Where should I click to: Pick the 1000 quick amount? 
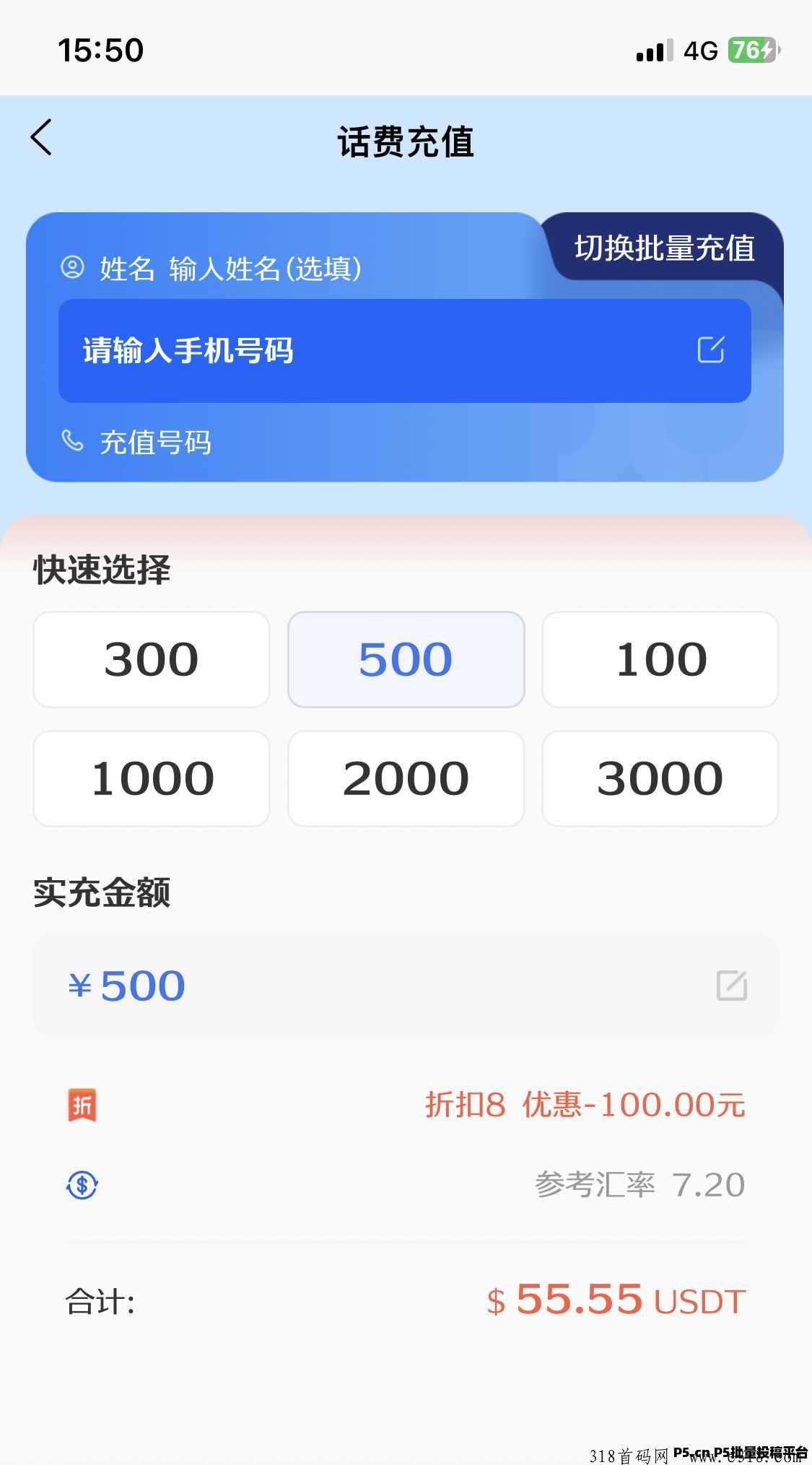152,778
